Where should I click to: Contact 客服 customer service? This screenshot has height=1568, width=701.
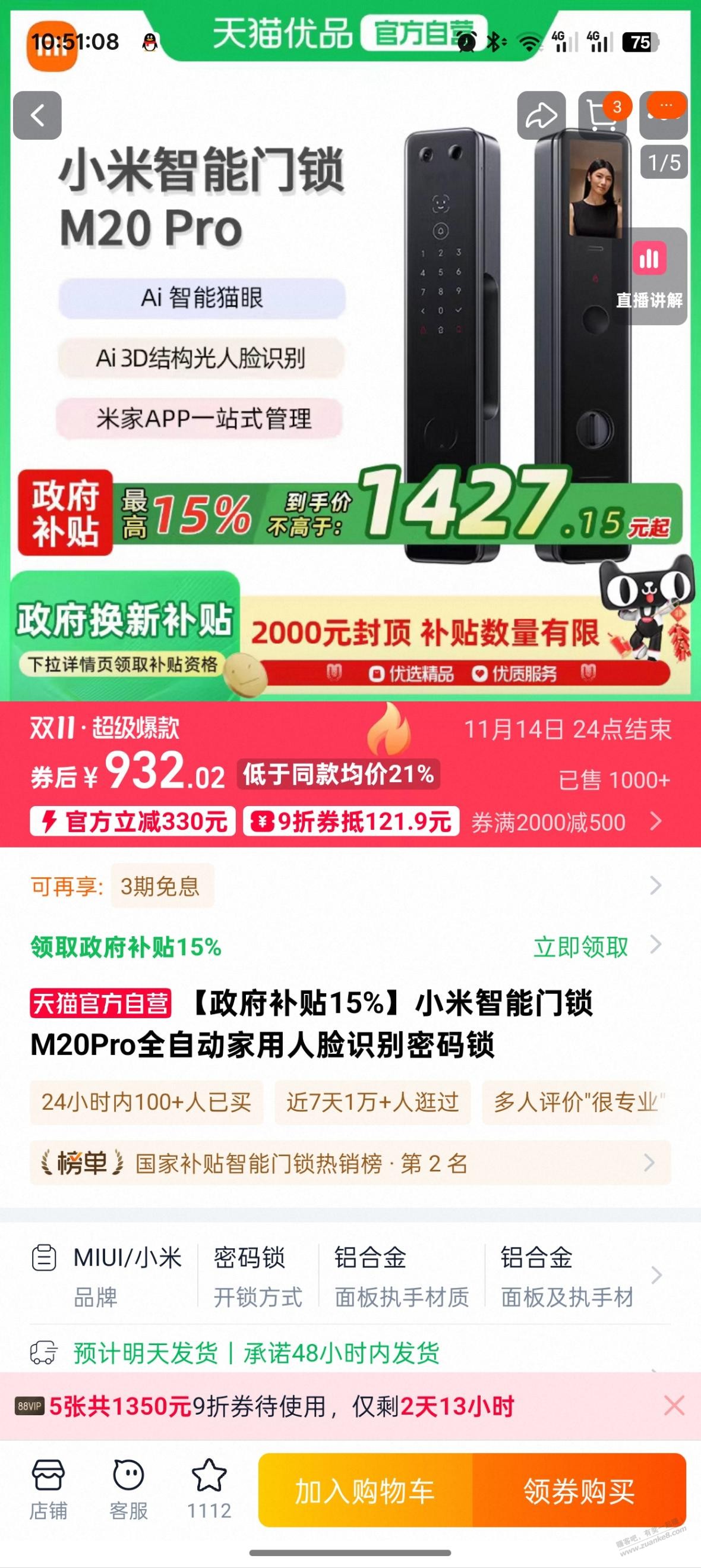[128, 1489]
